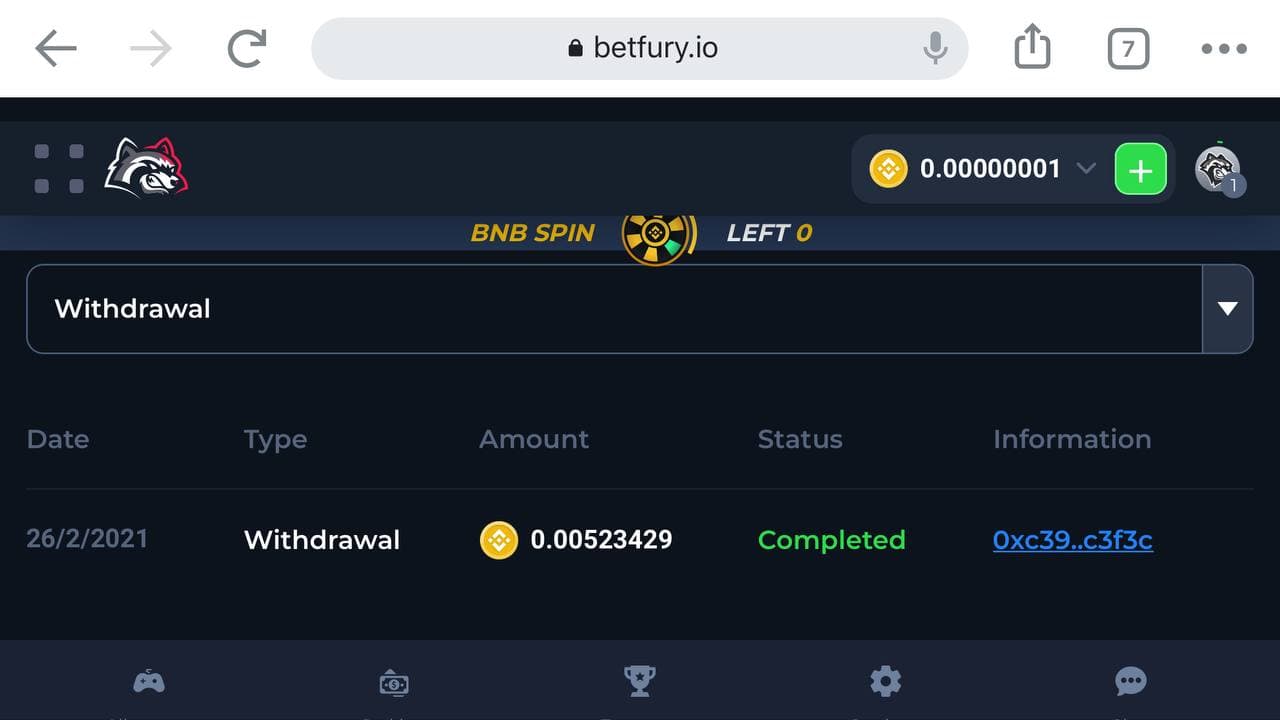Switch to the trophy tab
Viewport: 1280px width, 720px height.
tap(639, 682)
